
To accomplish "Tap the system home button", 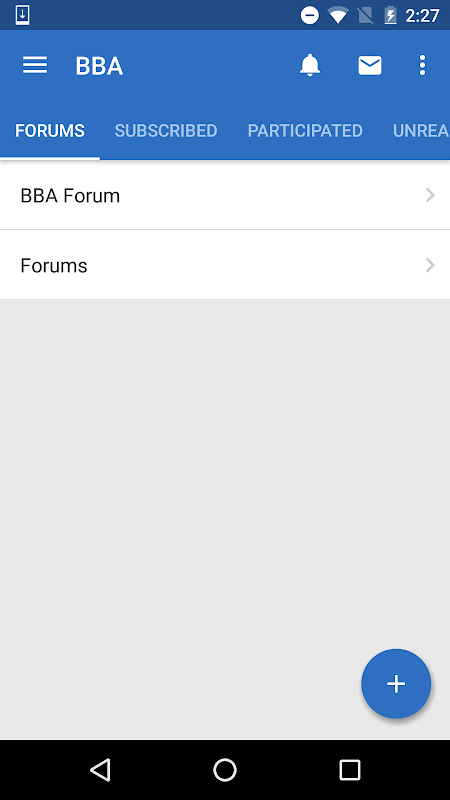I will click(x=225, y=770).
